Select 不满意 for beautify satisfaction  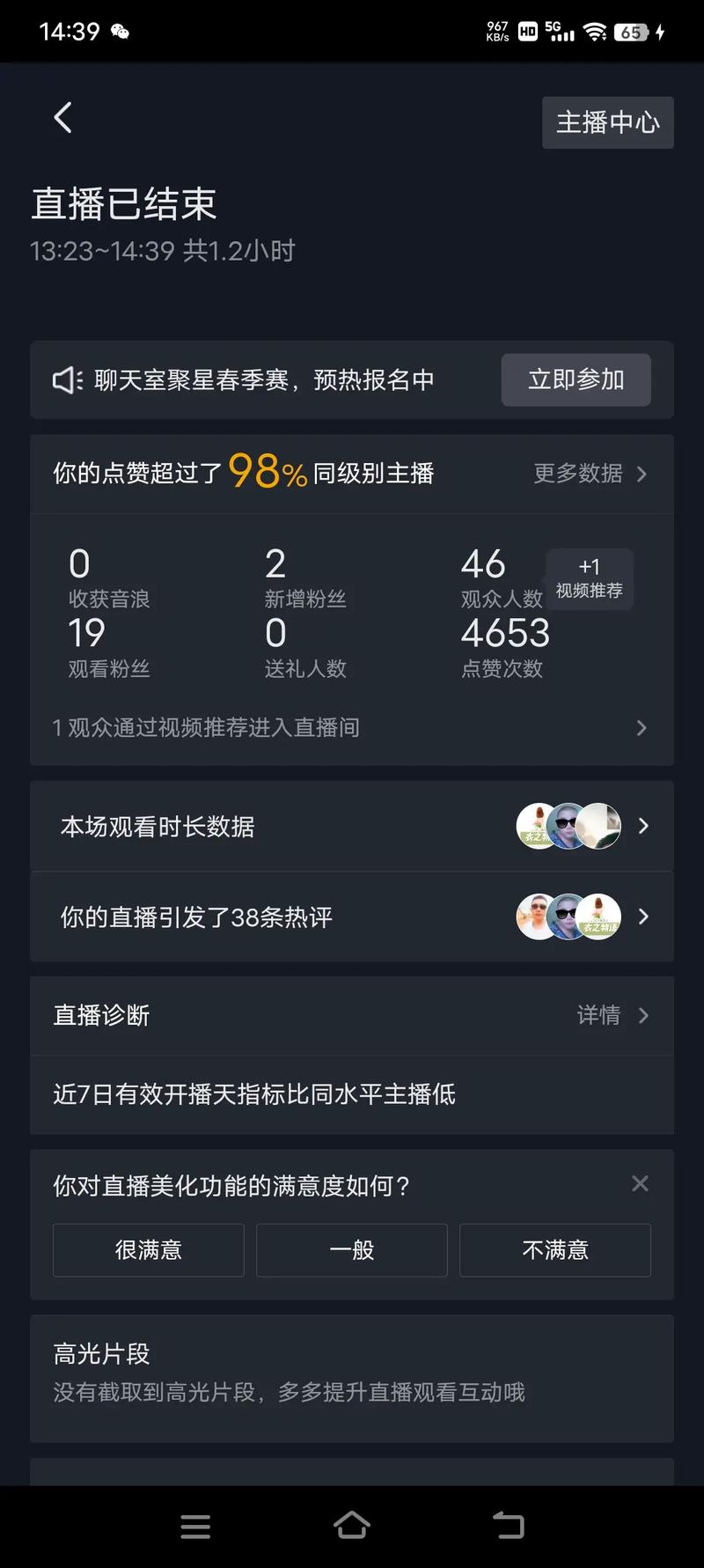(x=554, y=1250)
